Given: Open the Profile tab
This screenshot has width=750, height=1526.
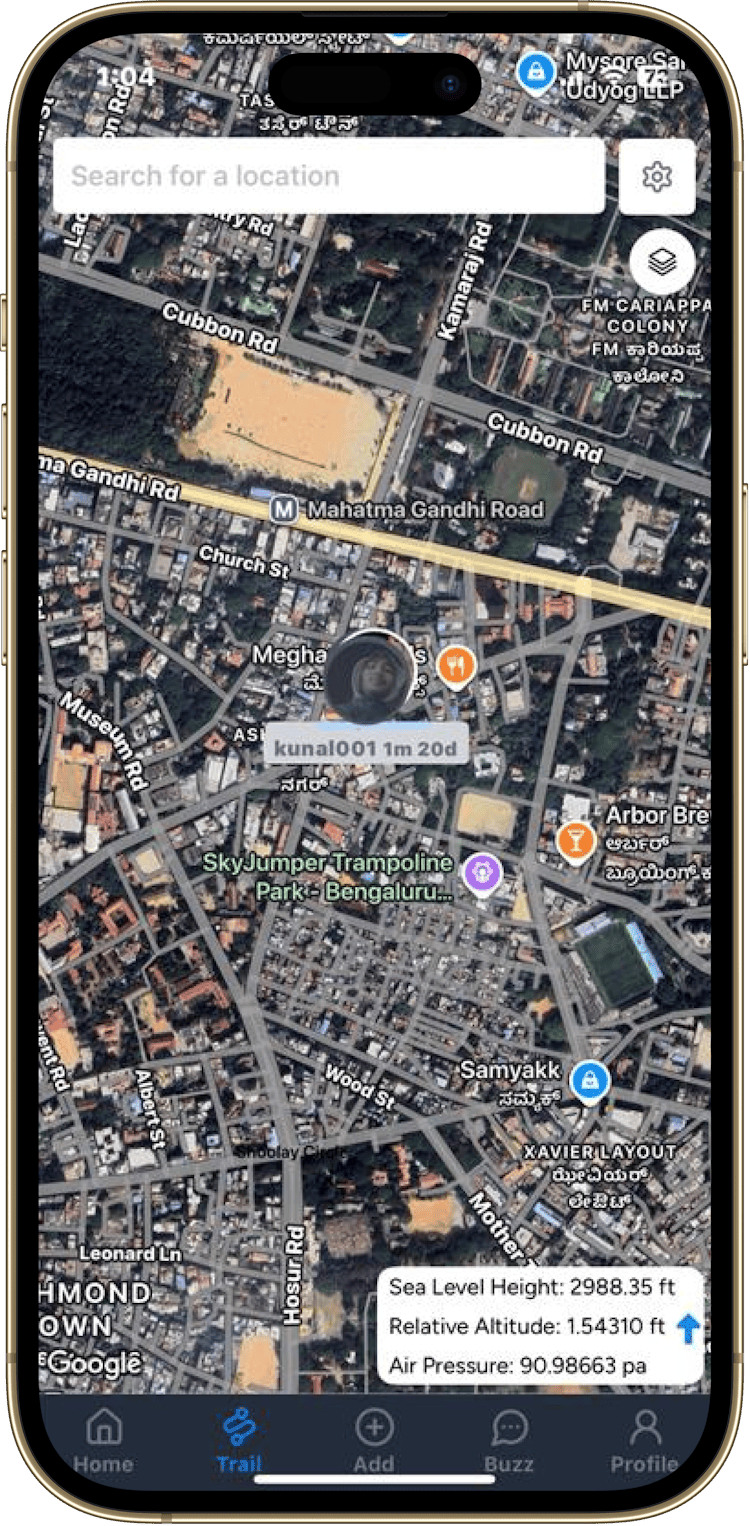Looking at the screenshot, I should click(x=645, y=1440).
